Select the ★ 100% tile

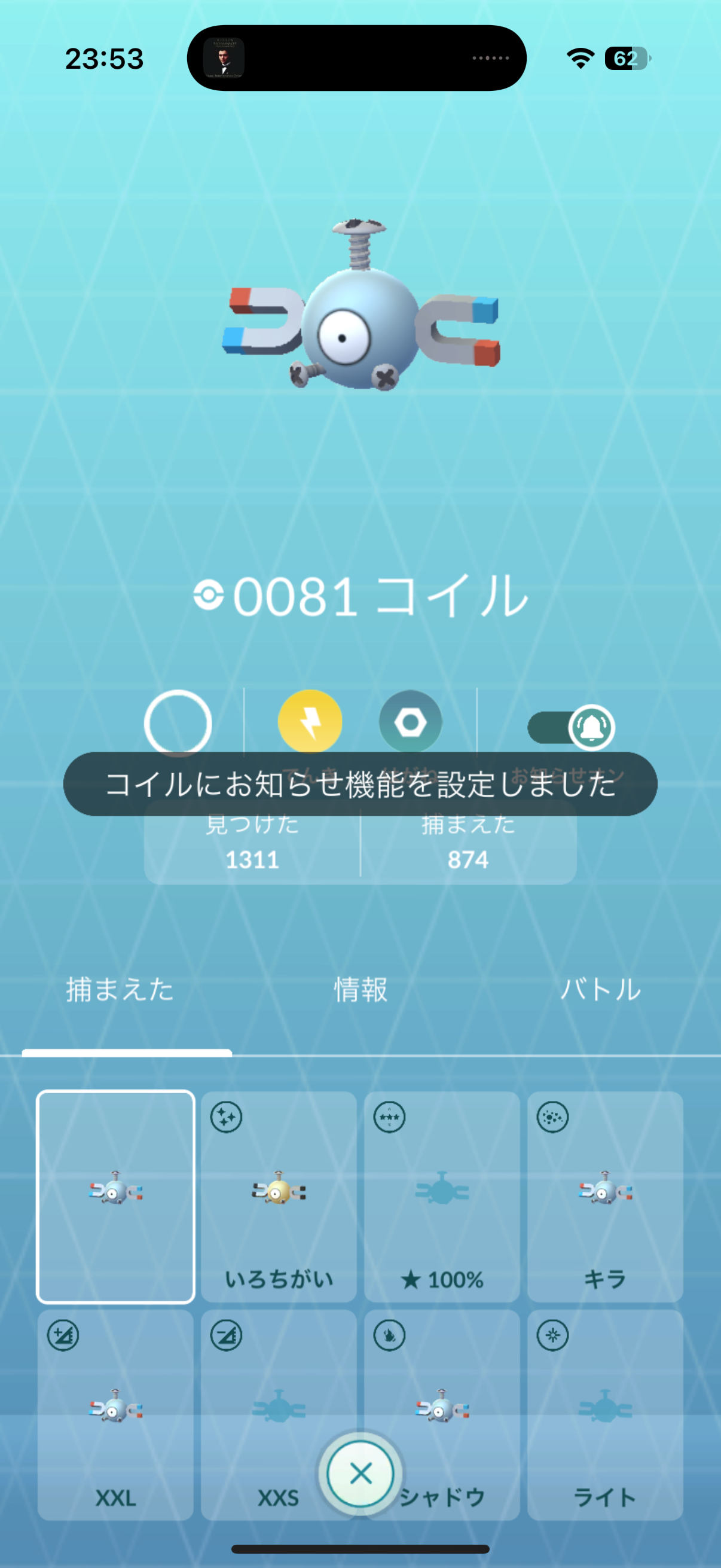442,1196
